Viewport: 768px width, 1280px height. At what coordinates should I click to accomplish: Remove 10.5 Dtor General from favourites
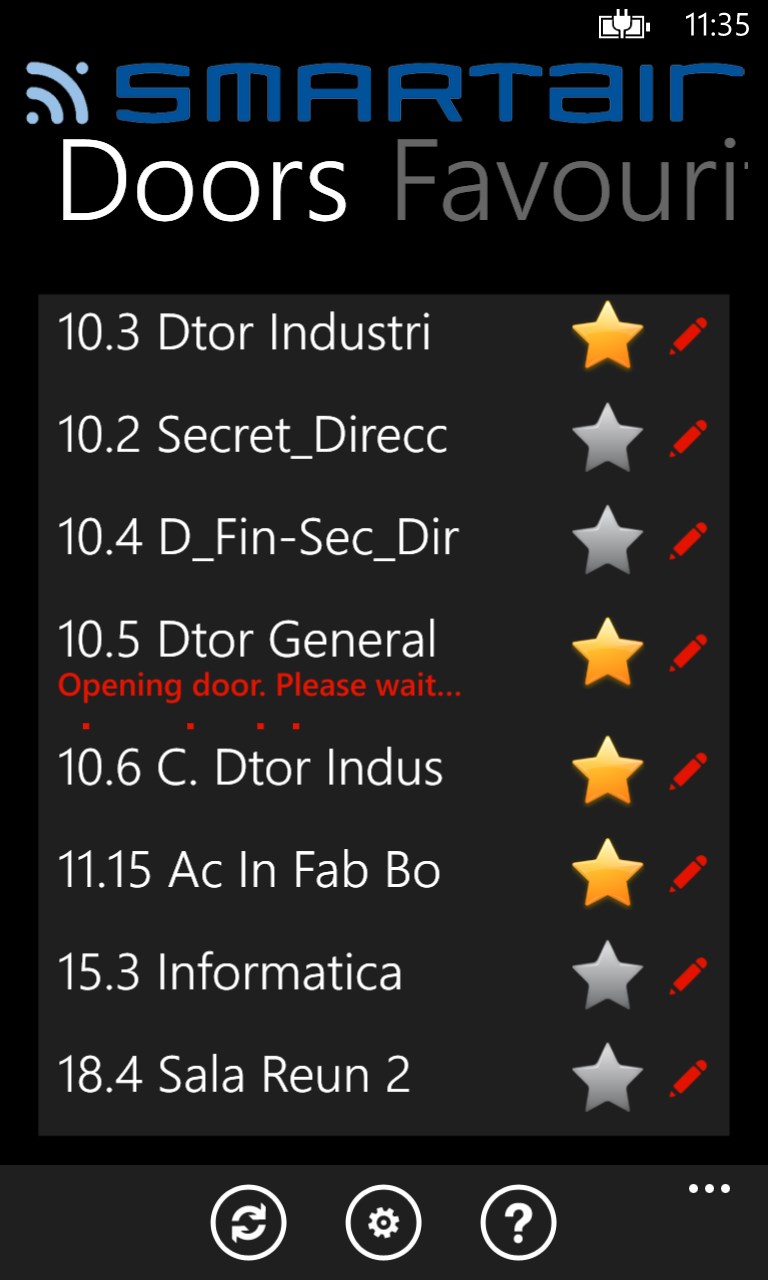607,652
